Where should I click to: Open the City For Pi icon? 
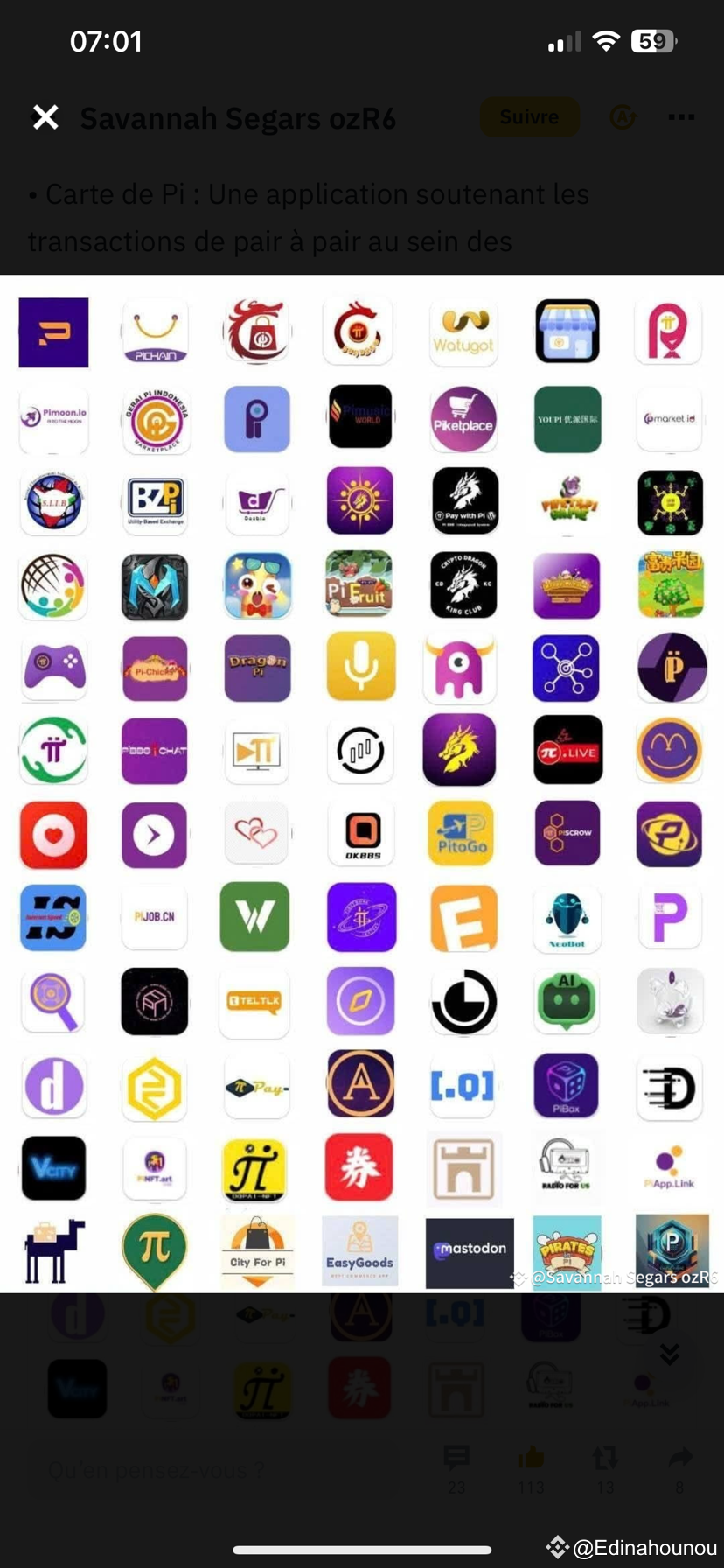[x=256, y=1251]
